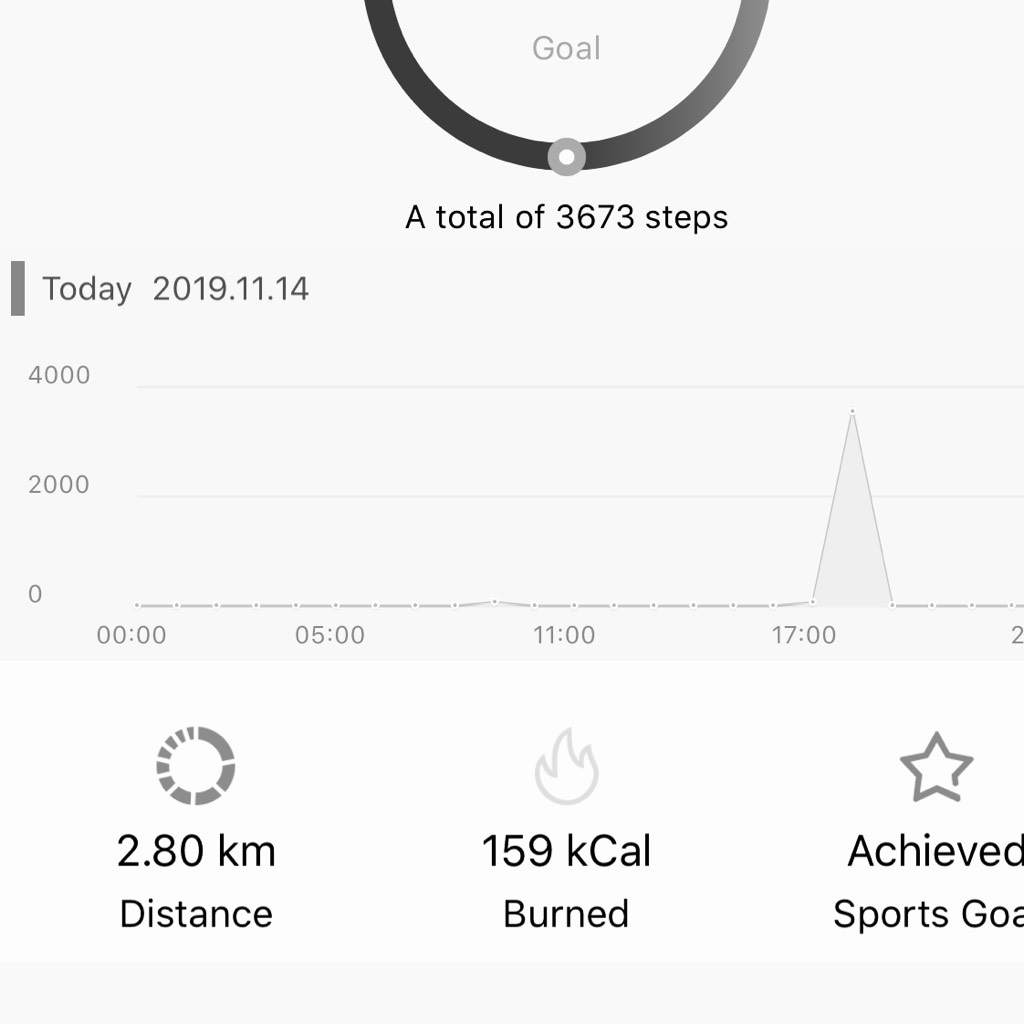Open the Distance 2.80 km tile
The width and height of the screenshot is (1024, 1024).
point(196,830)
